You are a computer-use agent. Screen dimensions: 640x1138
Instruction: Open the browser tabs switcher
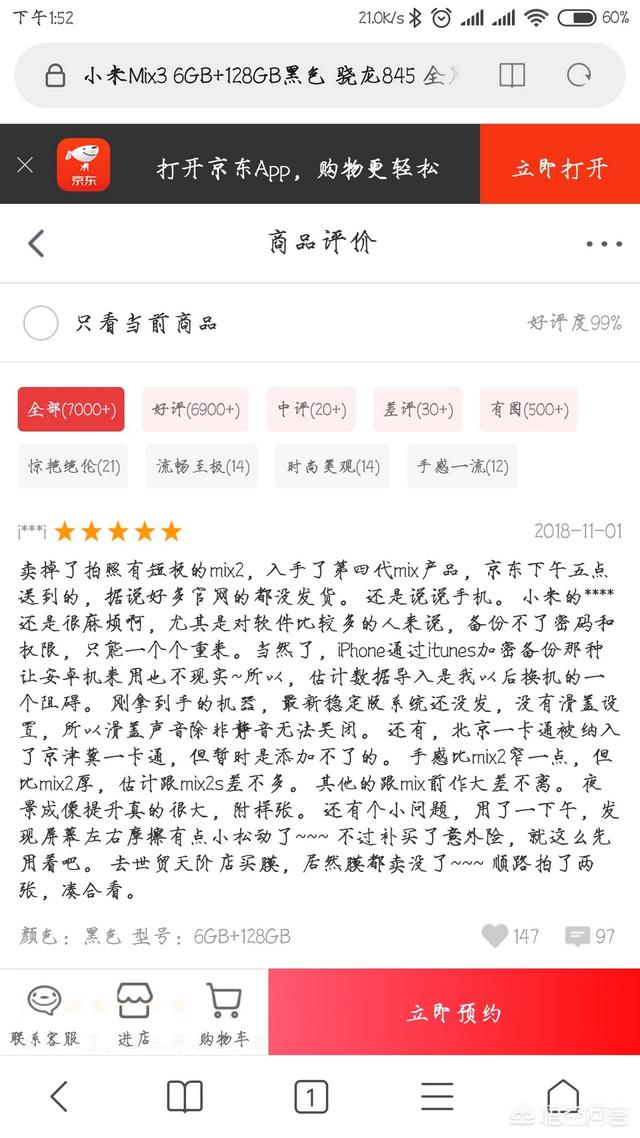pyautogui.click(x=311, y=1097)
